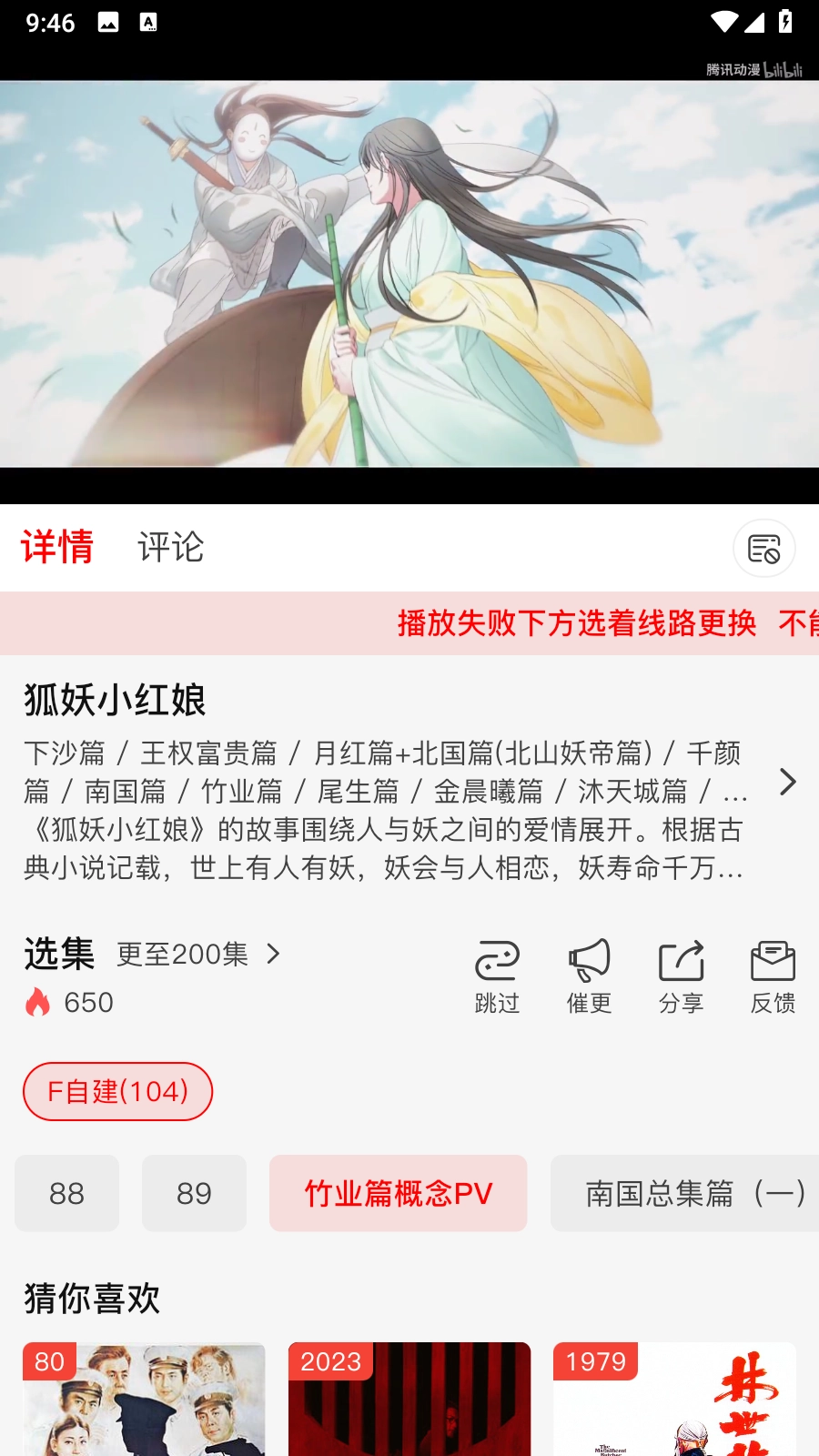819x1456 pixels.
Task: Share this anime via 分享
Action: tap(681, 976)
